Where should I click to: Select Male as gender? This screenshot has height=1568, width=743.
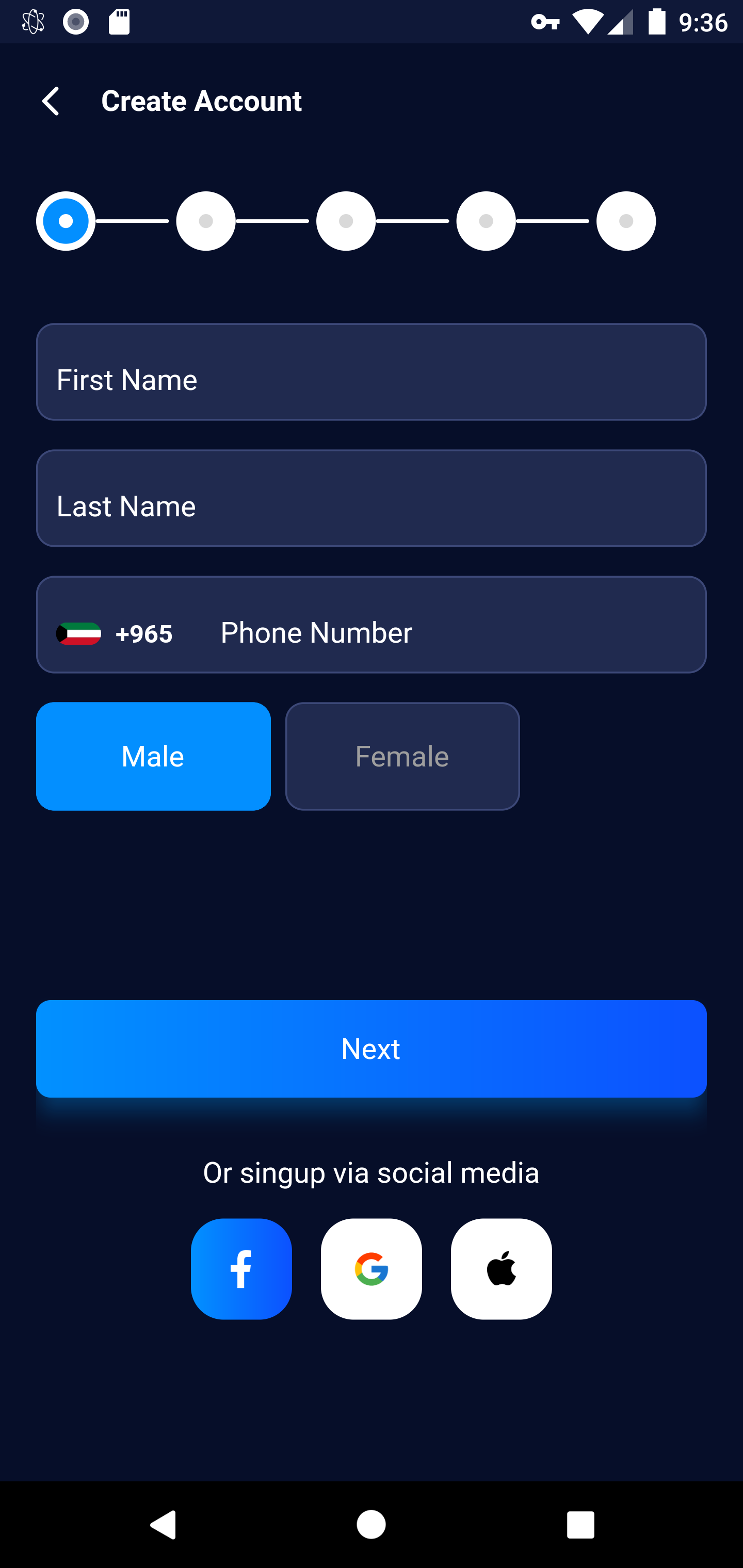click(153, 756)
